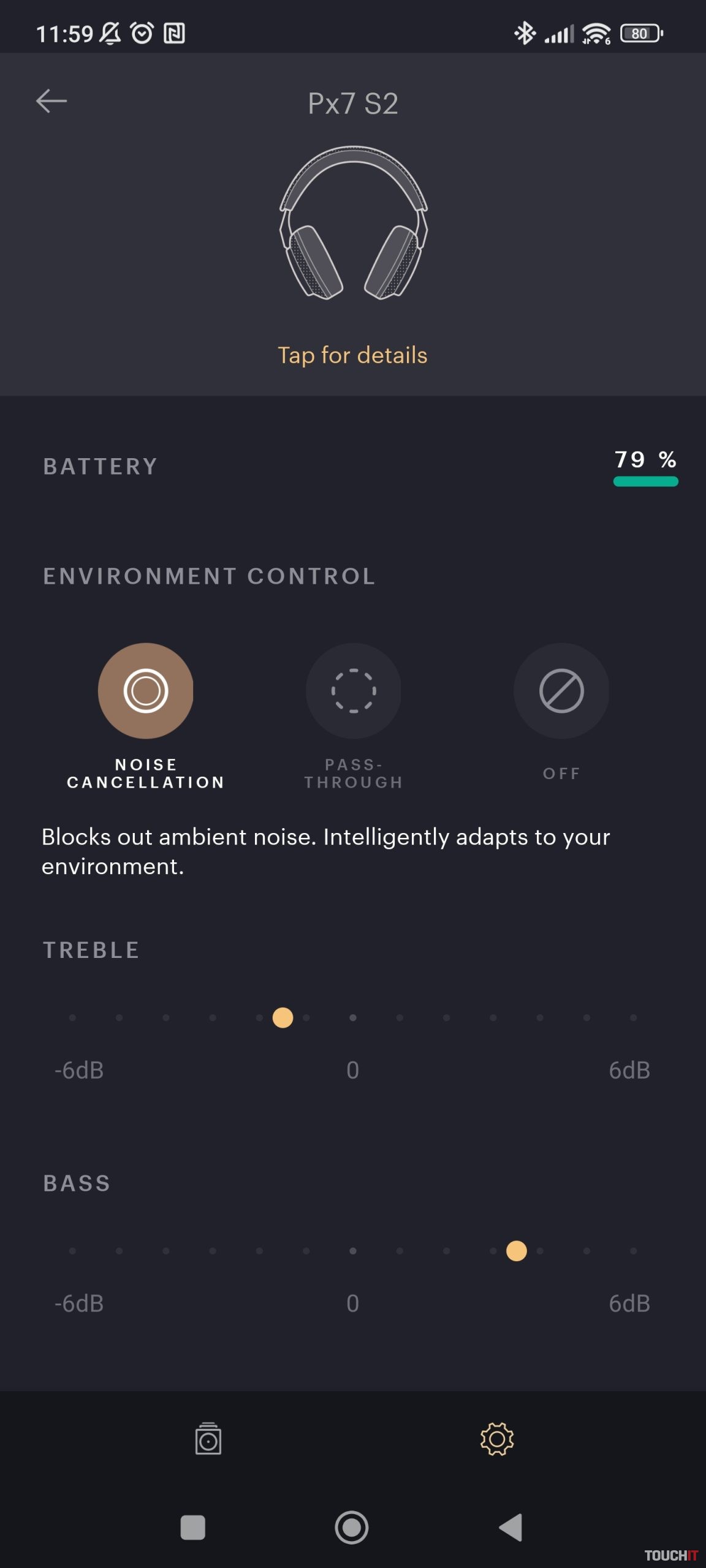Open the settings gear tab
The image size is (706, 1568).
click(x=497, y=1438)
